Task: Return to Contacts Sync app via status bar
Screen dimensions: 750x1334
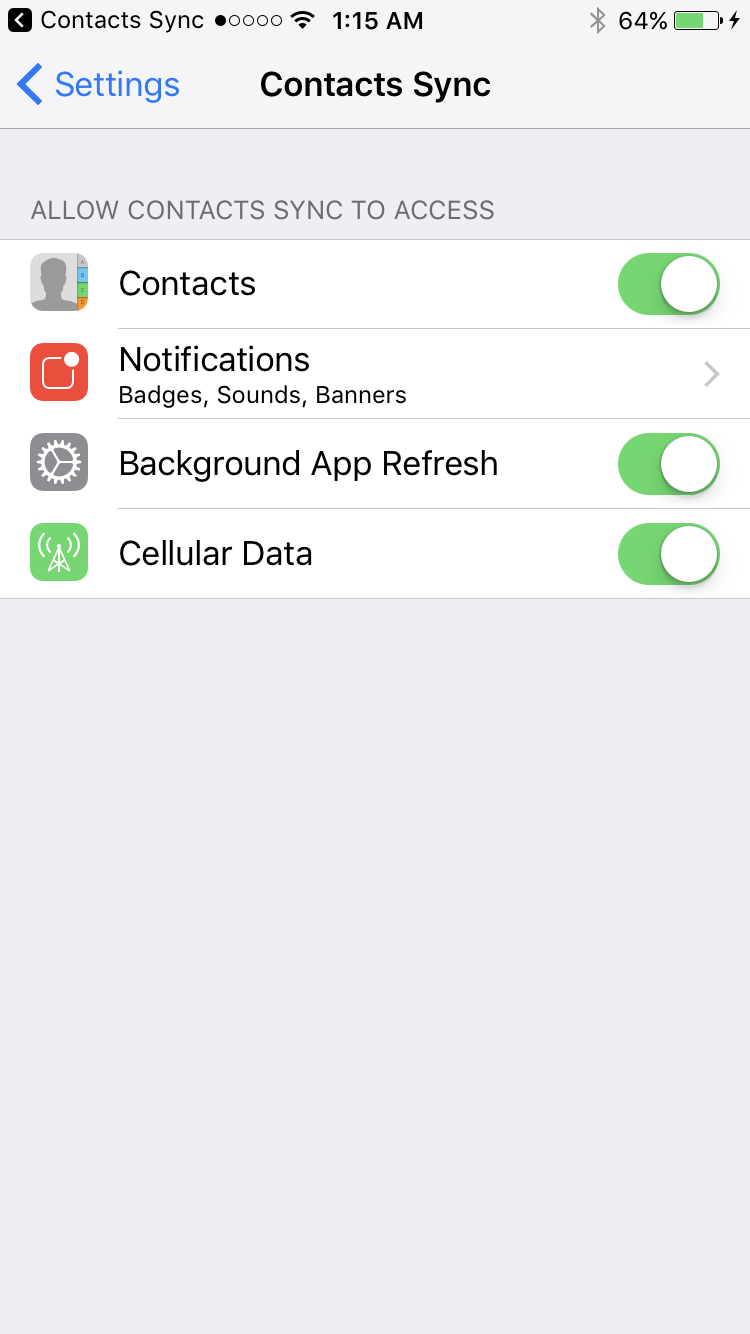Action: (105, 20)
